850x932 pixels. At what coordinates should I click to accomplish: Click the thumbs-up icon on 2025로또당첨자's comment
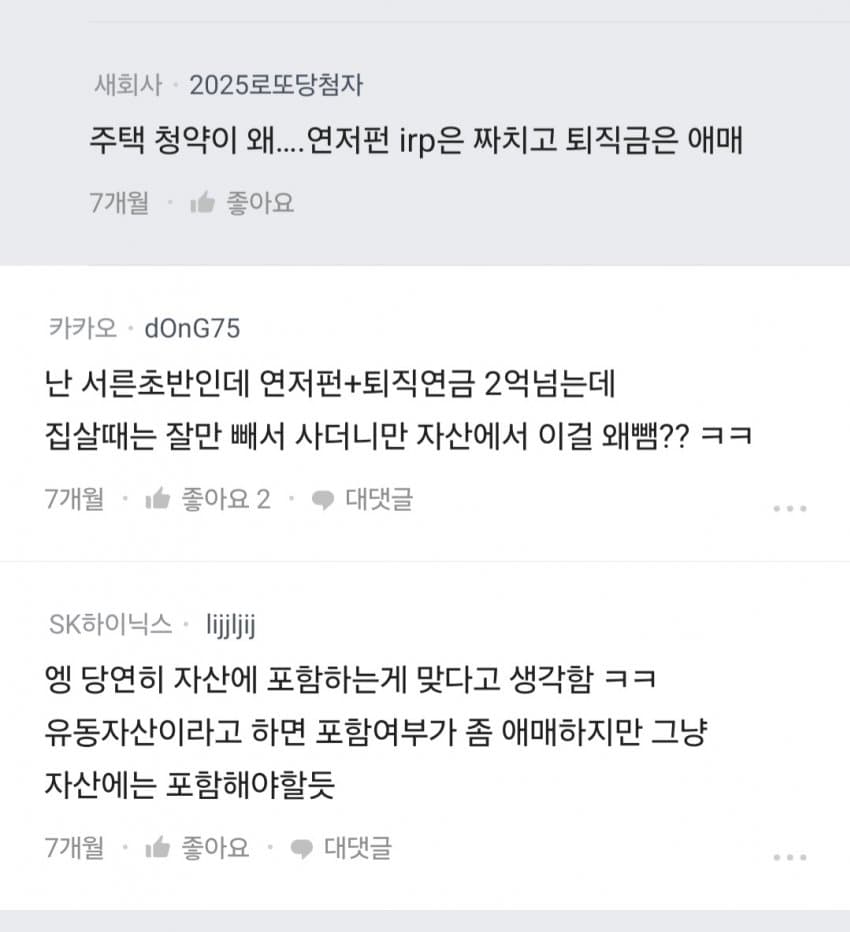[201, 202]
